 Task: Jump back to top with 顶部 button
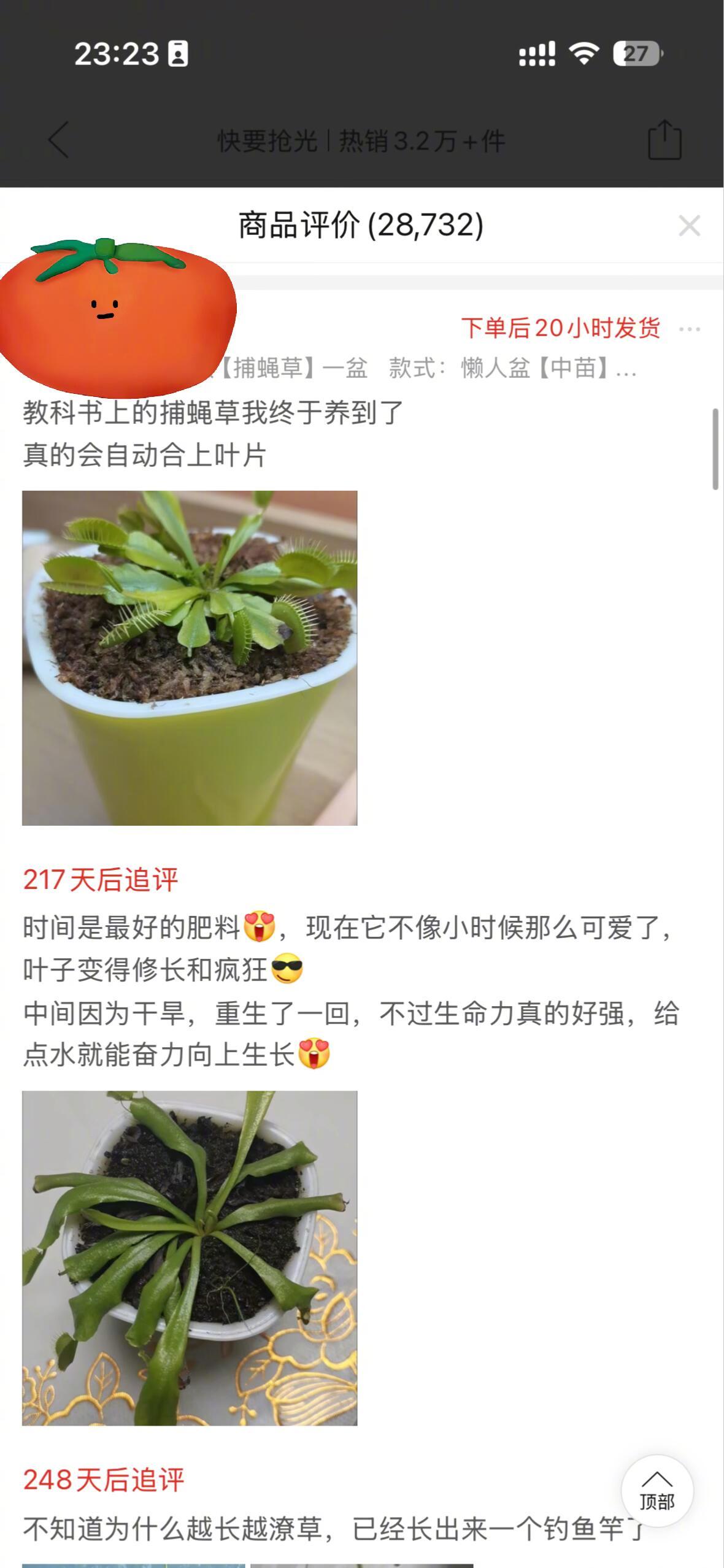[x=657, y=1490]
